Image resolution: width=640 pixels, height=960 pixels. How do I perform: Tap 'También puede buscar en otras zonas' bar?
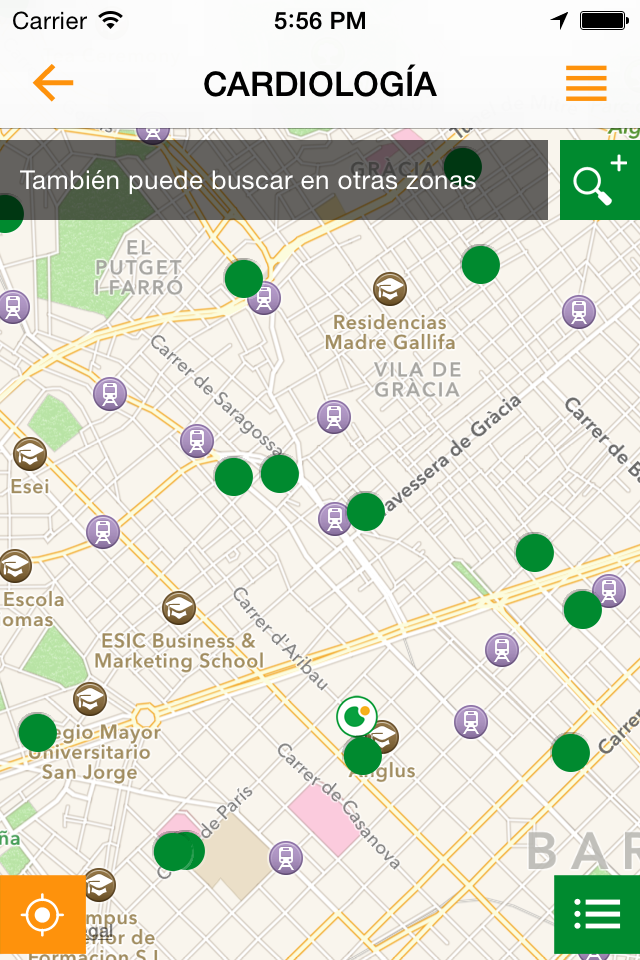pyautogui.click(x=273, y=181)
